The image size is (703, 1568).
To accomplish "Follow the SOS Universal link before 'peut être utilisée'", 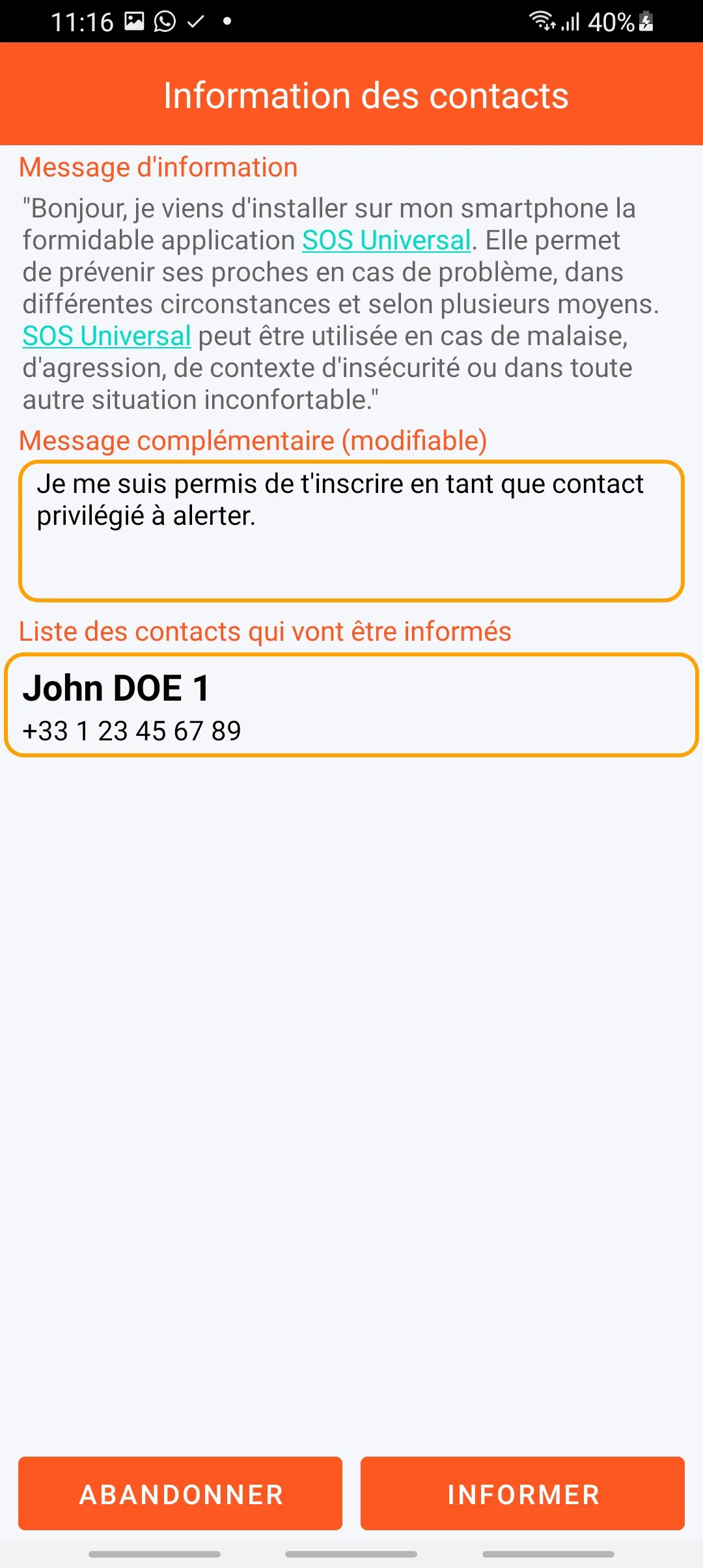I will click(107, 336).
